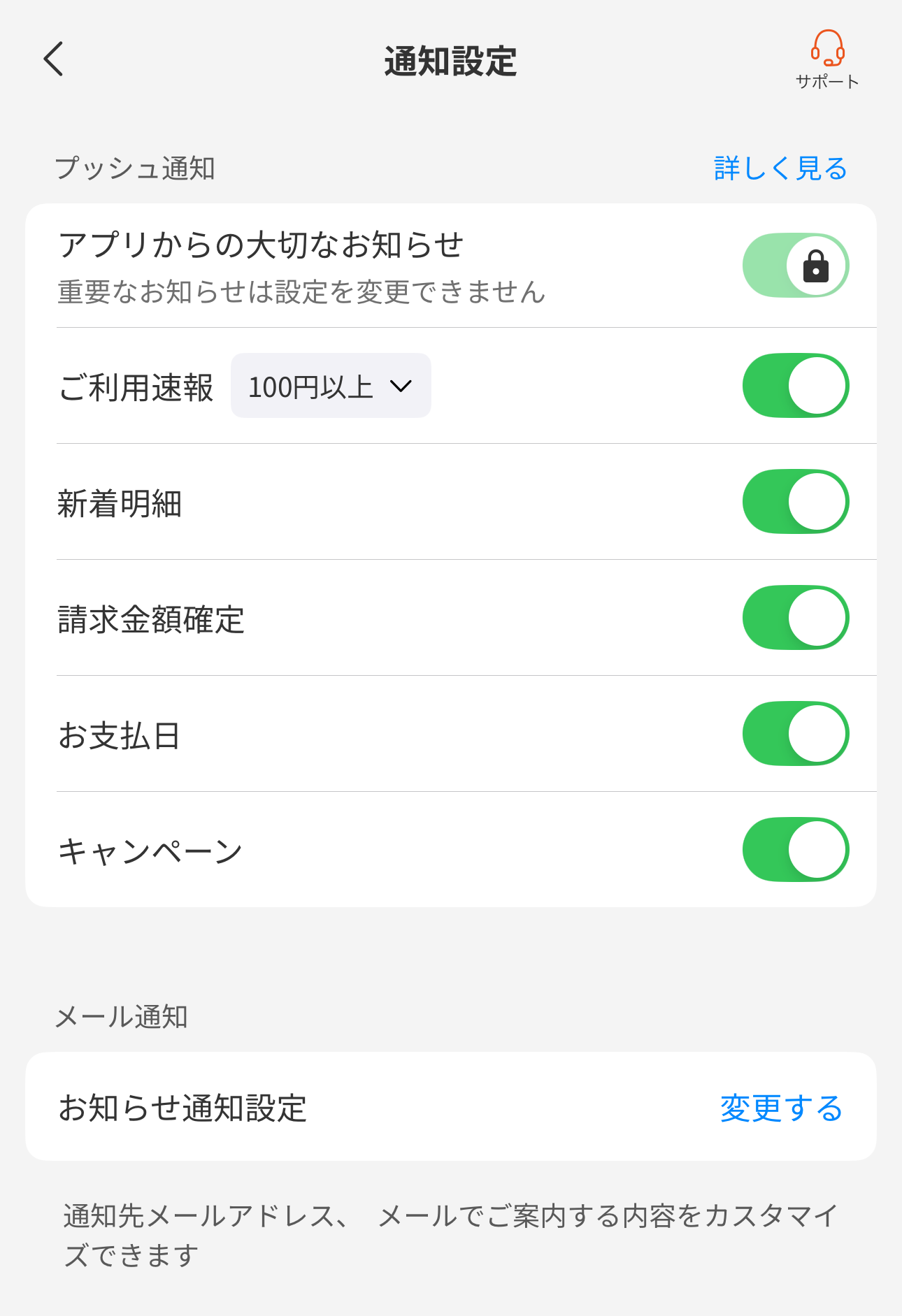
Task: Tap the 通知設定 title text
Action: (450, 59)
